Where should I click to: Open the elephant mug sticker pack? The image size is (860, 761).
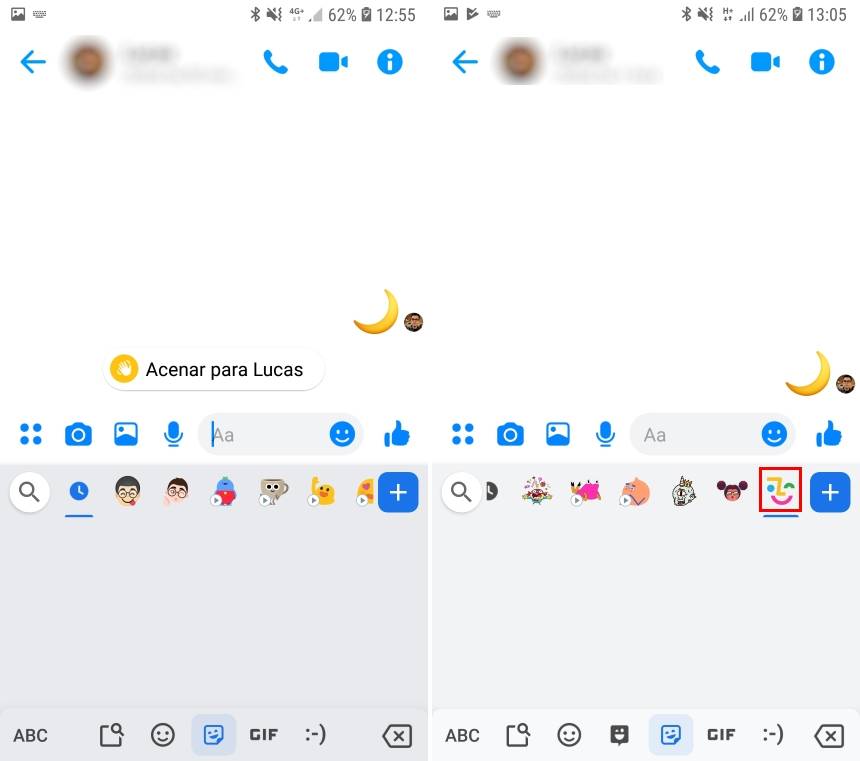point(273,491)
